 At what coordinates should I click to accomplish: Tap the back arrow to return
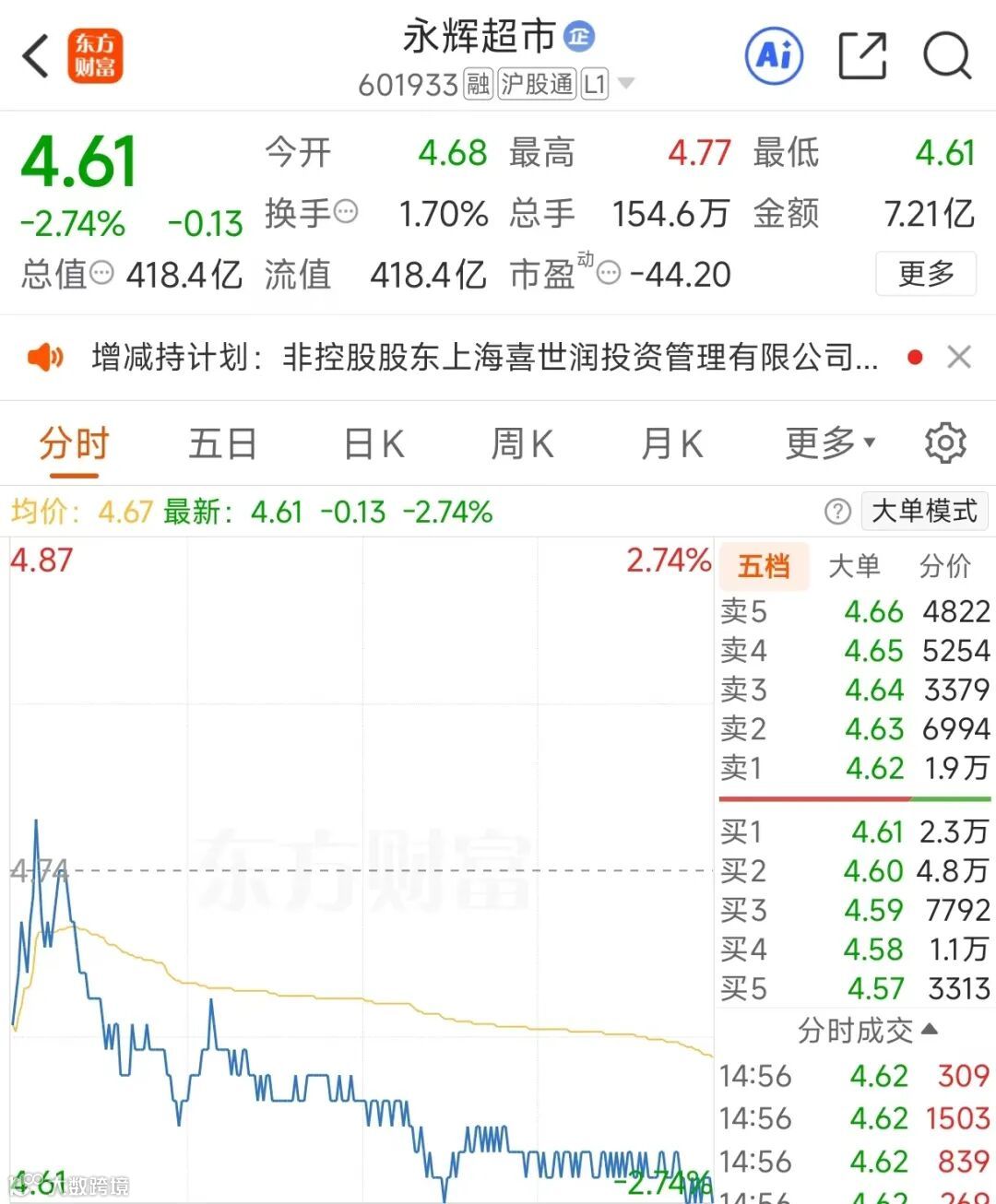pyautogui.click(x=34, y=55)
